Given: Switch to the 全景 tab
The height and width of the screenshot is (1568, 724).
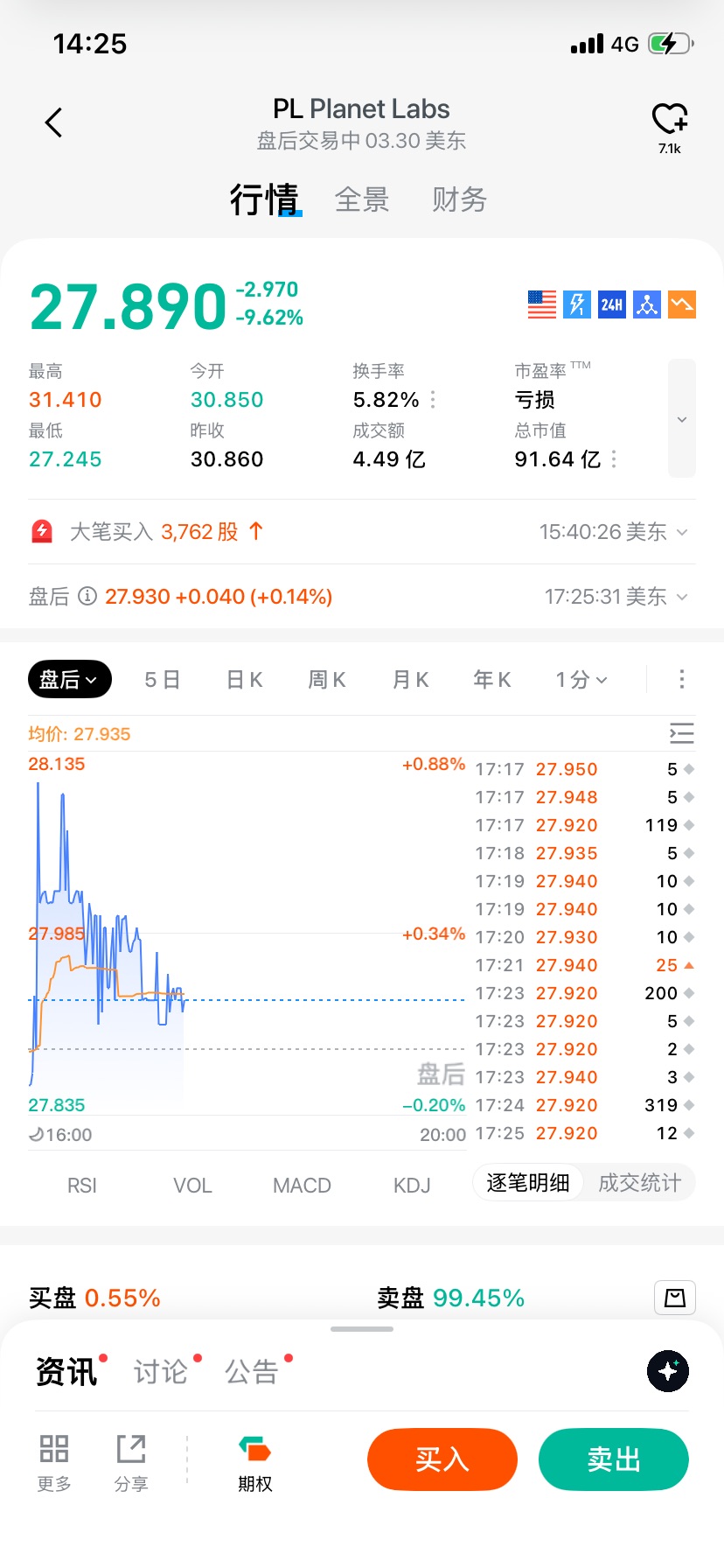Looking at the screenshot, I should (362, 199).
